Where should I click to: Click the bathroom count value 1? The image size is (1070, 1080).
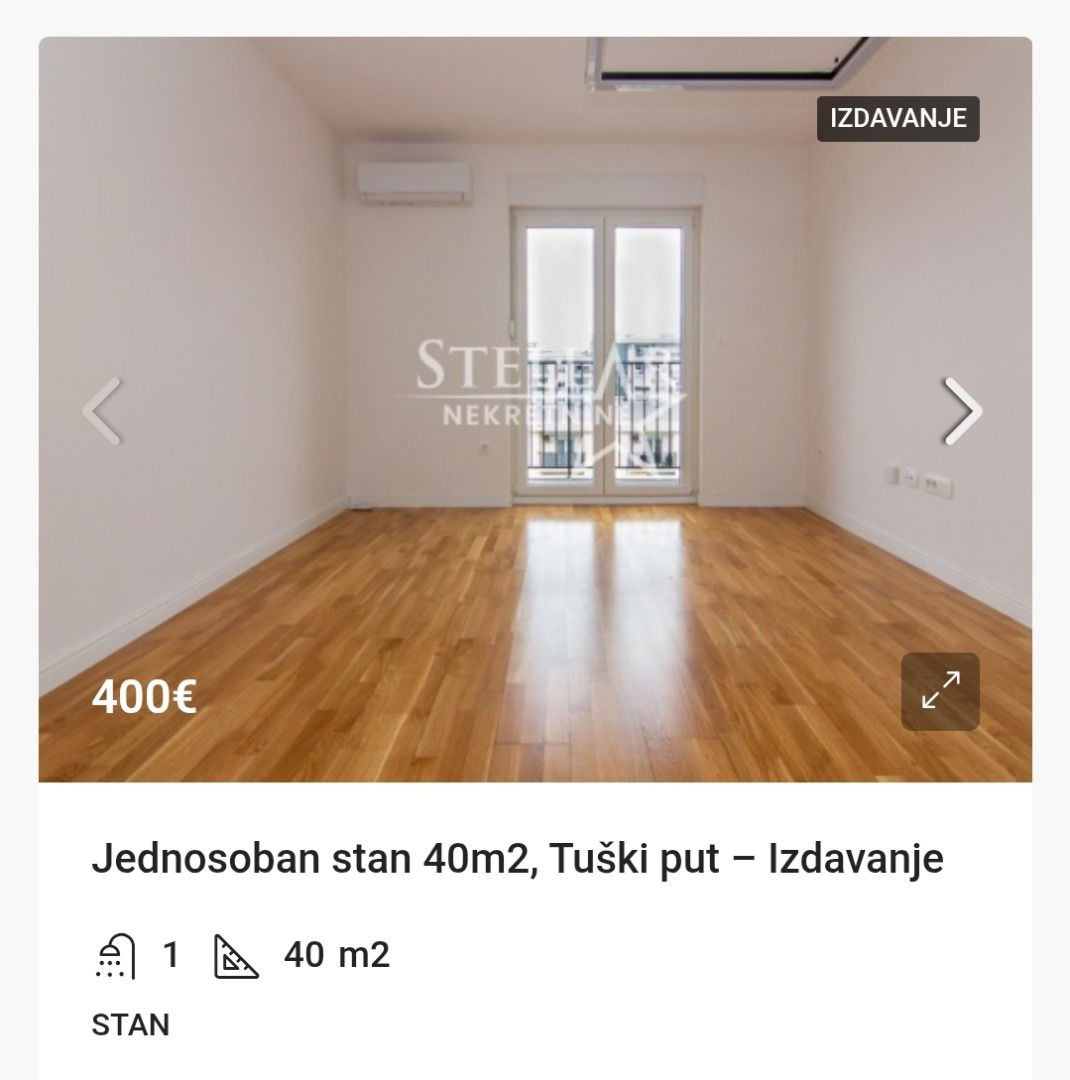coord(170,956)
